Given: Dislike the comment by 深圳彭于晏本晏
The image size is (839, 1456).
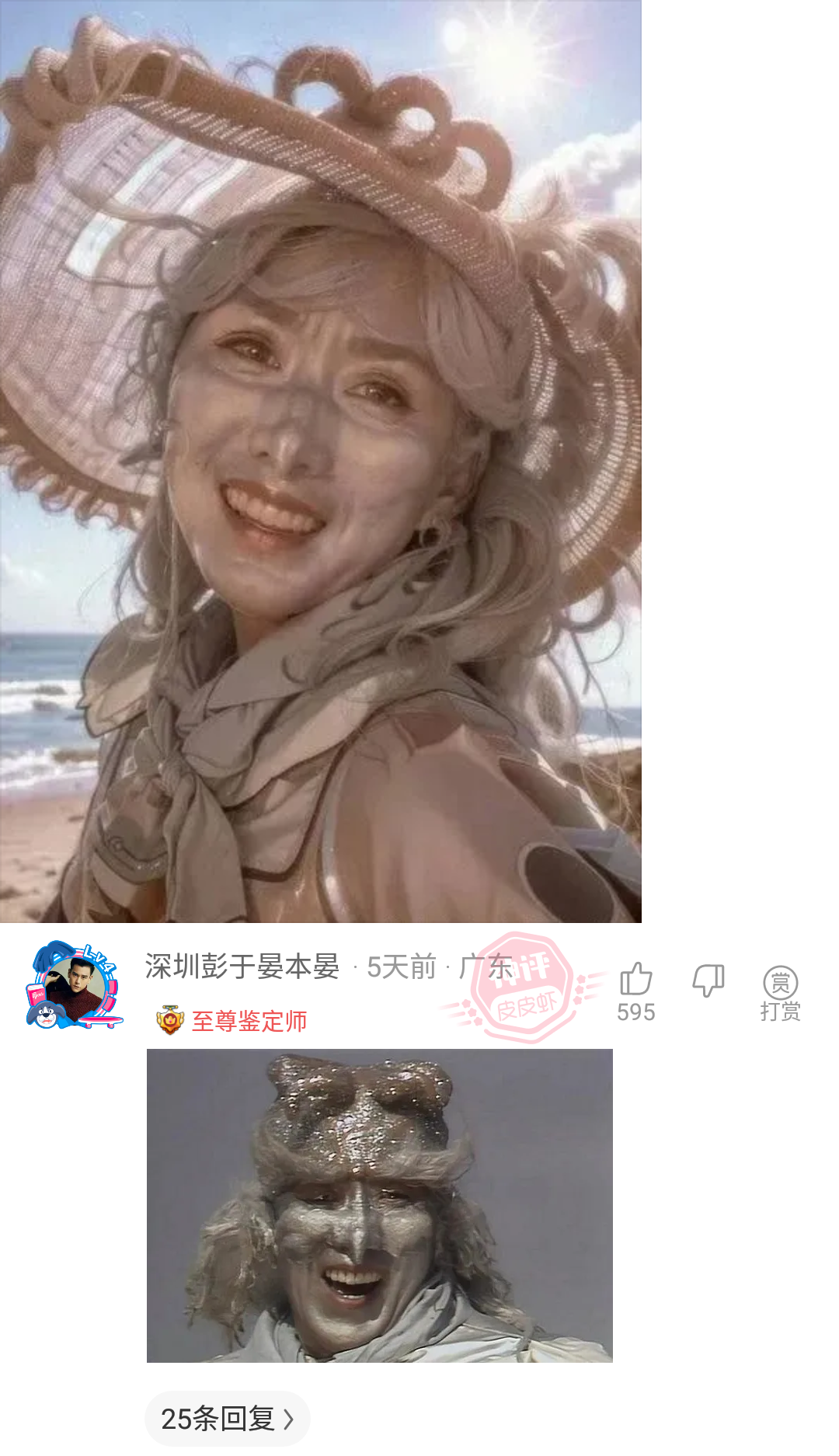Looking at the screenshot, I should coord(708,980).
